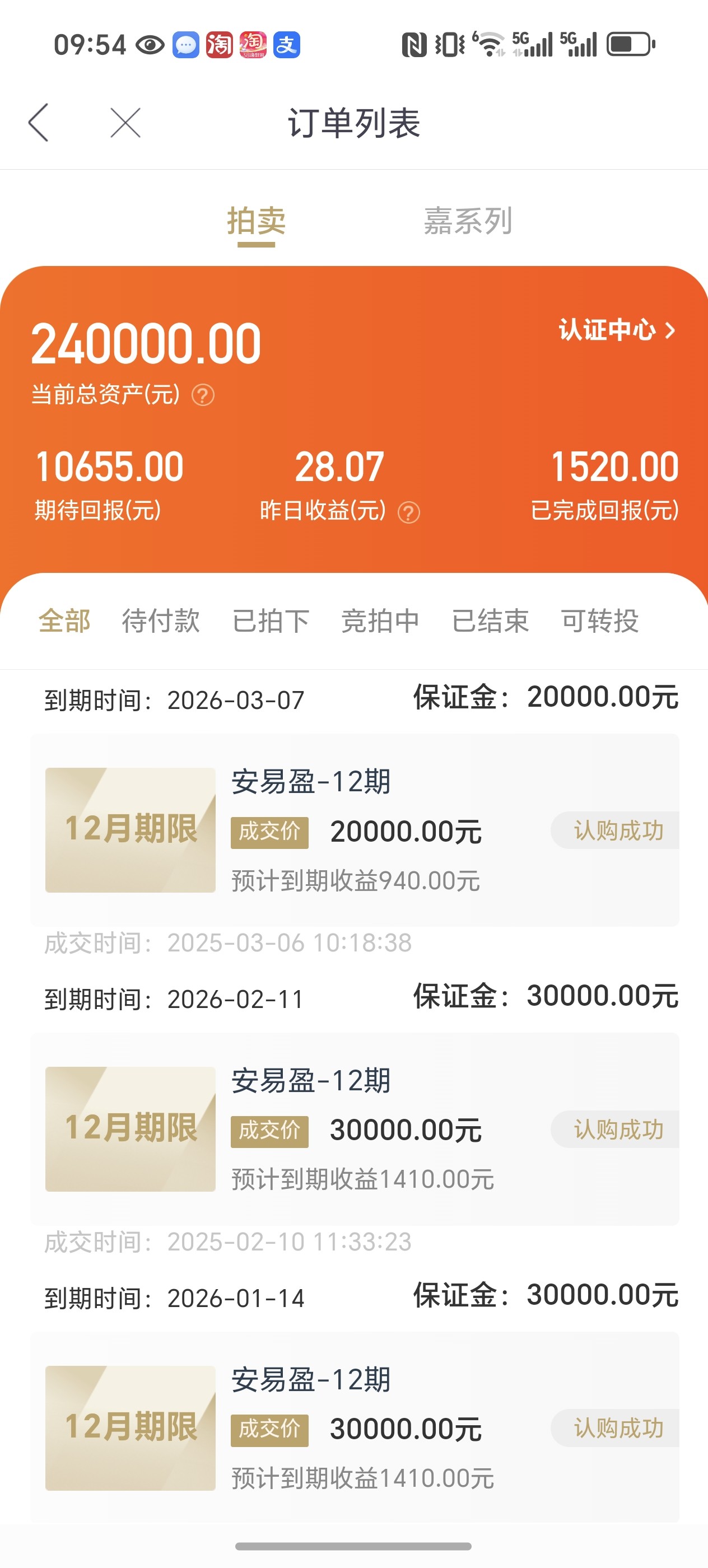This screenshot has height=1568, width=708.
Task: Filter orders by 待付款
Action: pos(161,621)
